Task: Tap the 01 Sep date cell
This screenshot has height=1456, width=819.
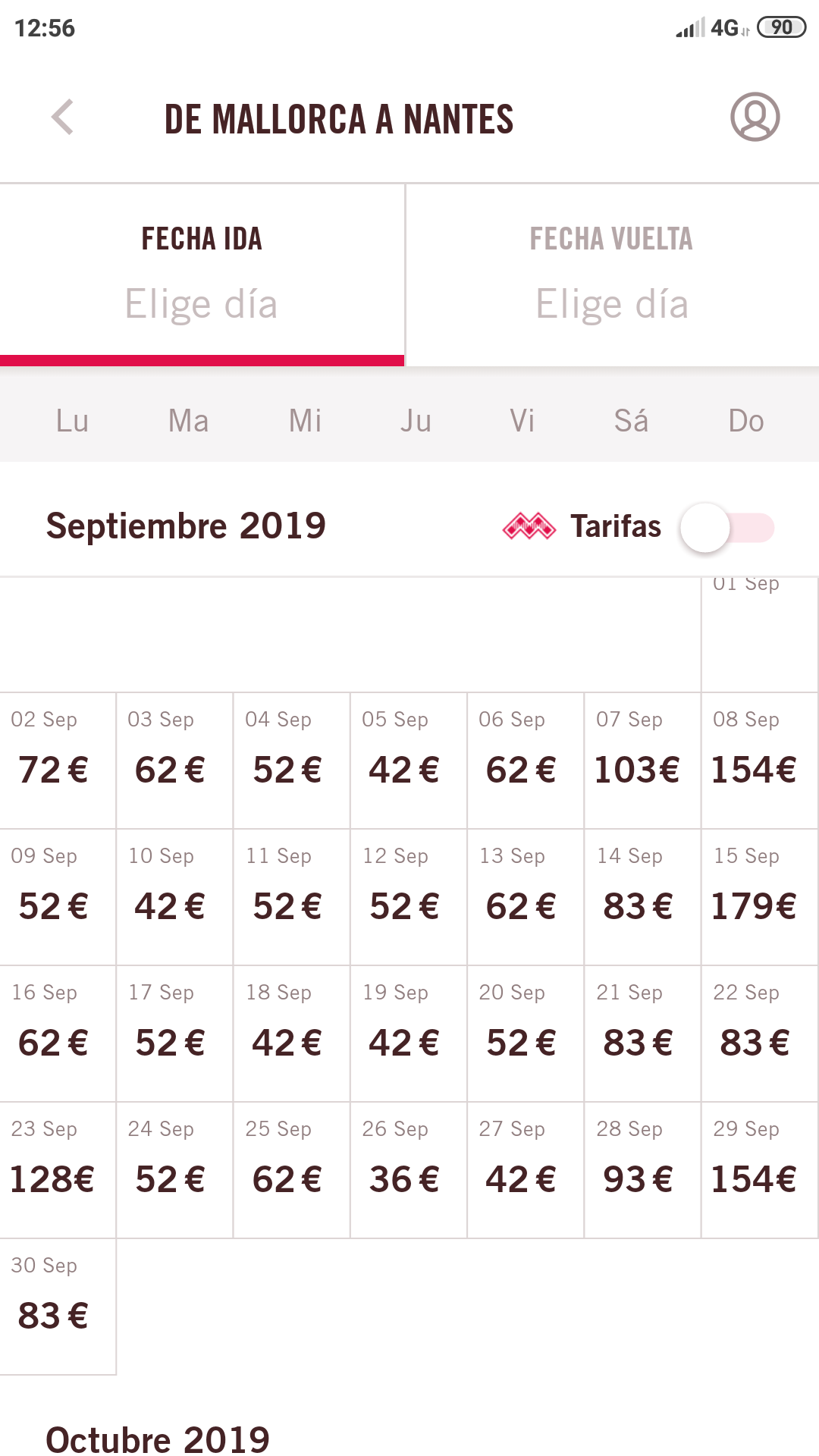Action: pos(760,635)
